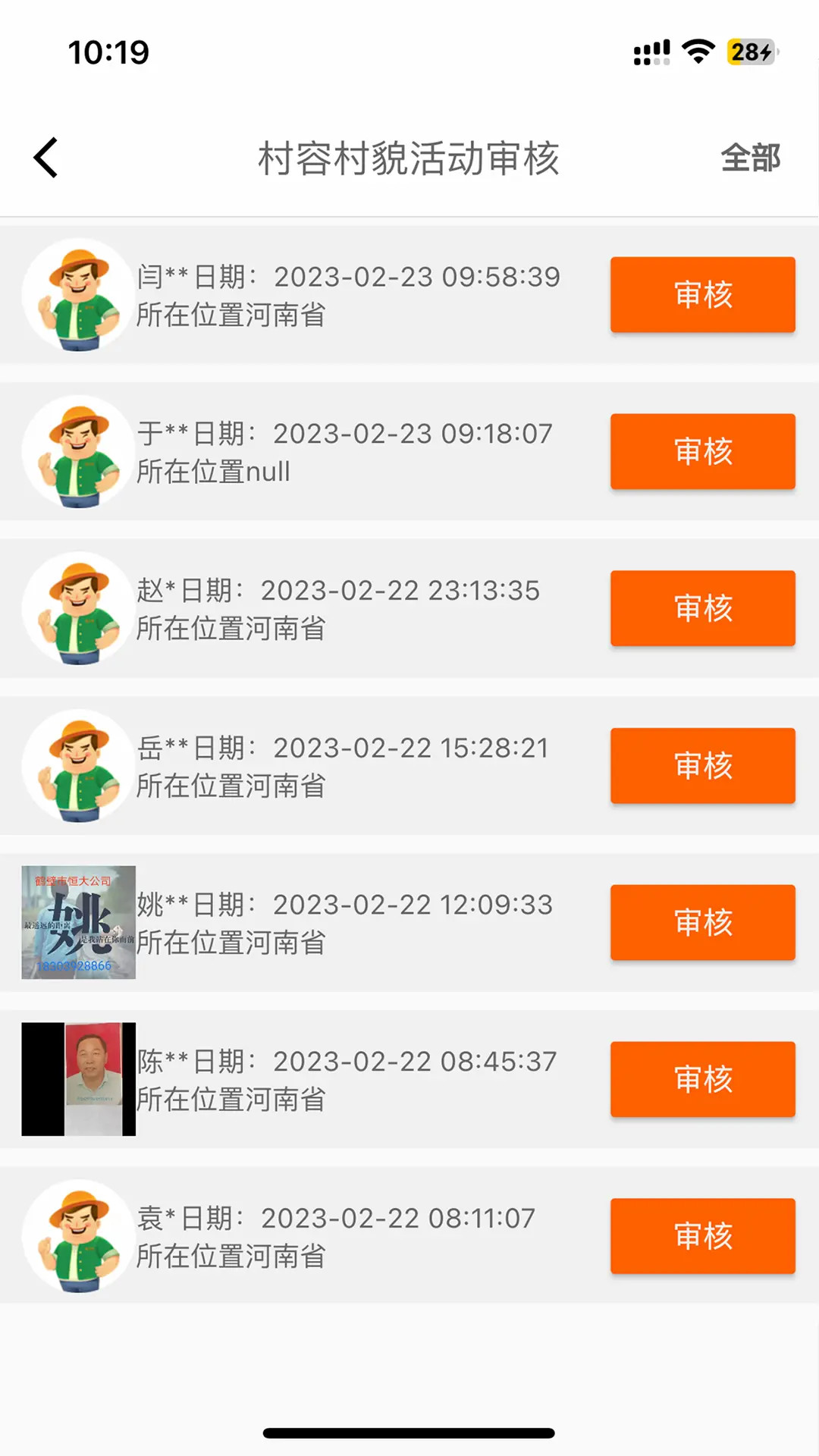
Task: Tap 审核 for 袁* submission
Action: point(701,1236)
